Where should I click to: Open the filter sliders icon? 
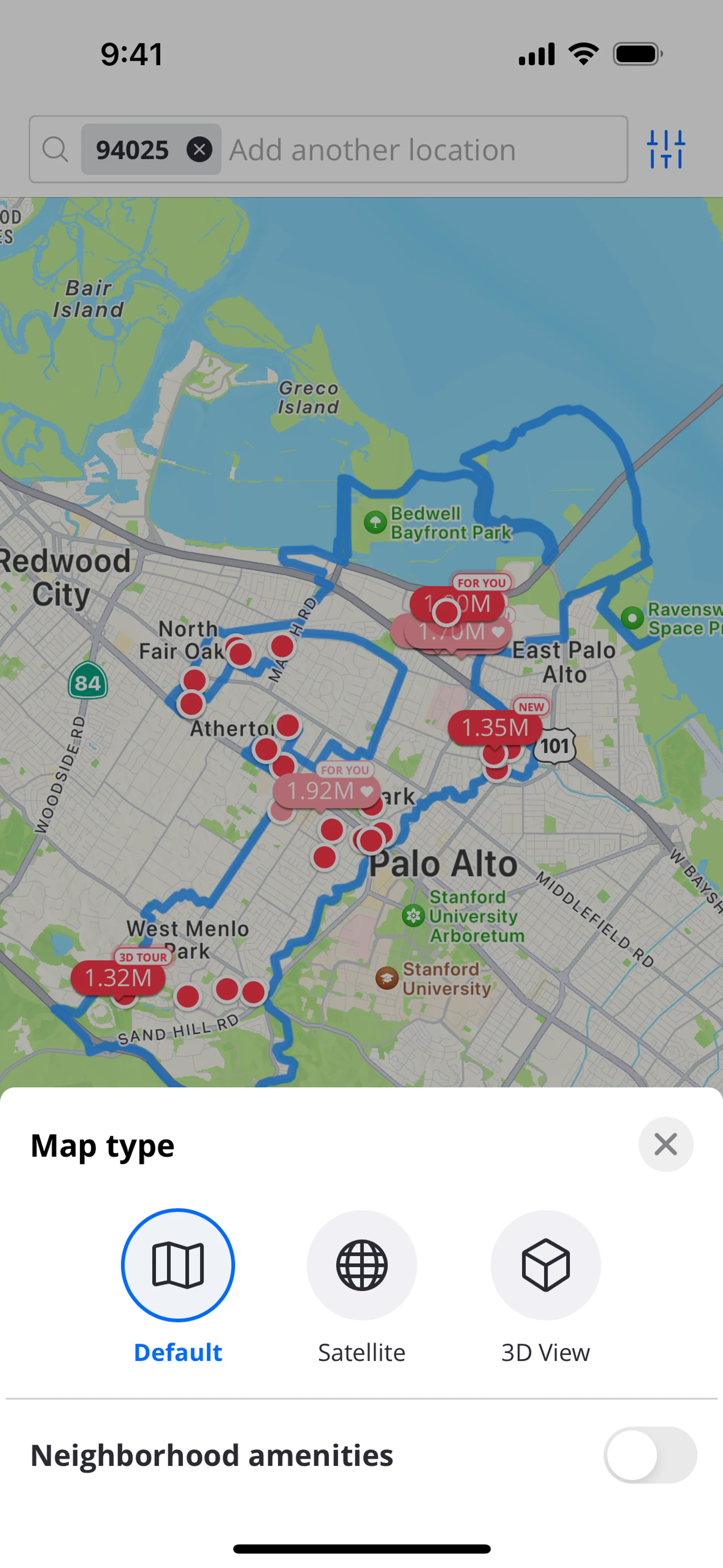pos(666,149)
